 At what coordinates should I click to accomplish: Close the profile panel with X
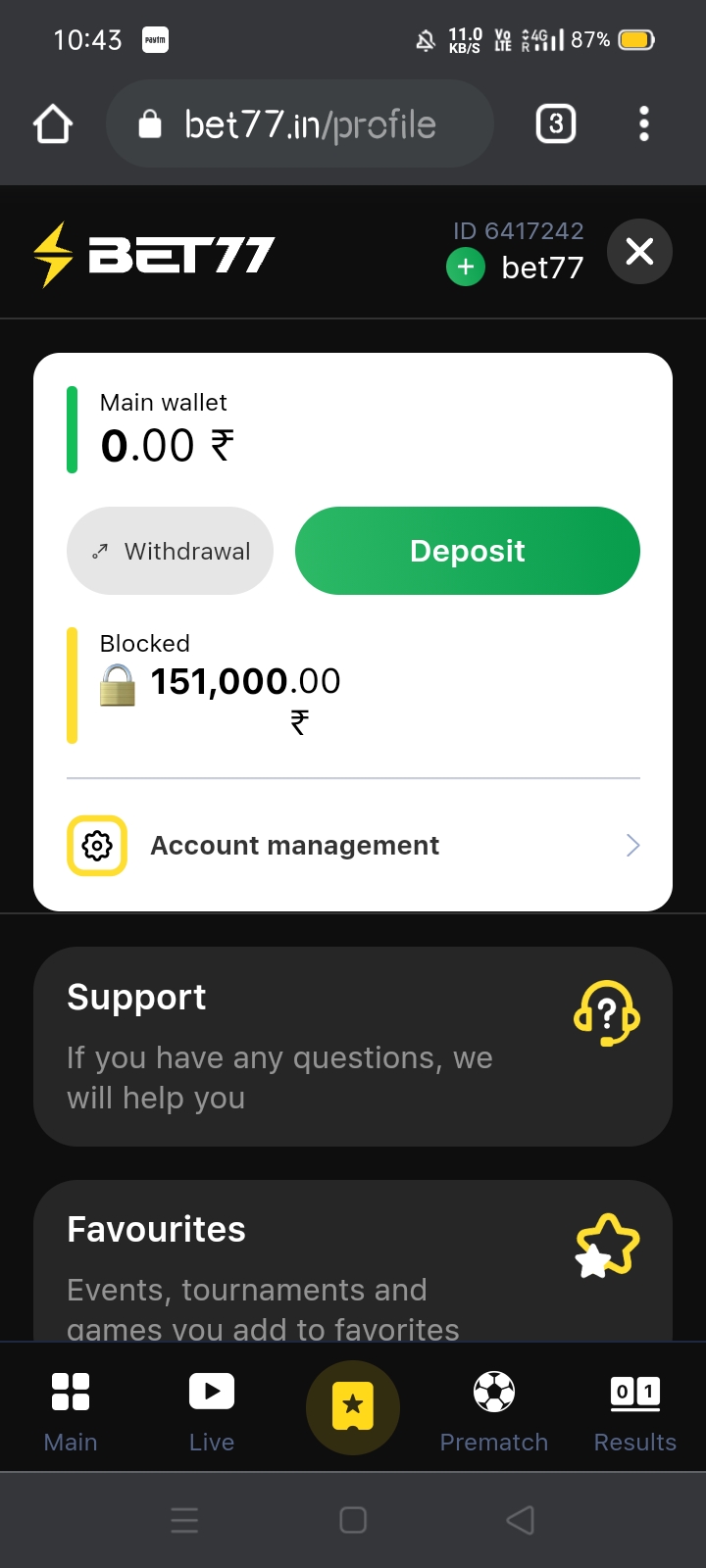pyautogui.click(x=639, y=252)
